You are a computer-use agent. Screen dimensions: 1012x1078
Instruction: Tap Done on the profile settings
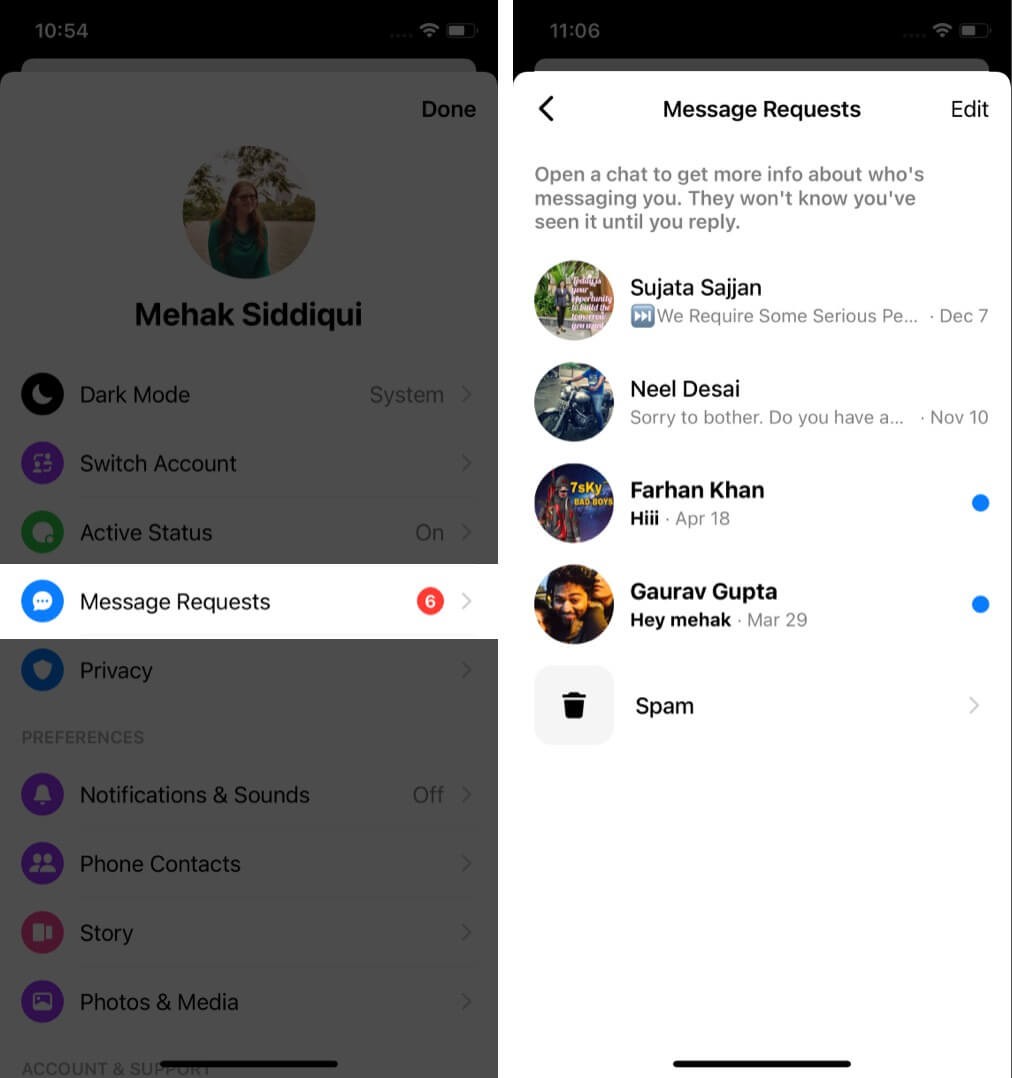point(448,109)
